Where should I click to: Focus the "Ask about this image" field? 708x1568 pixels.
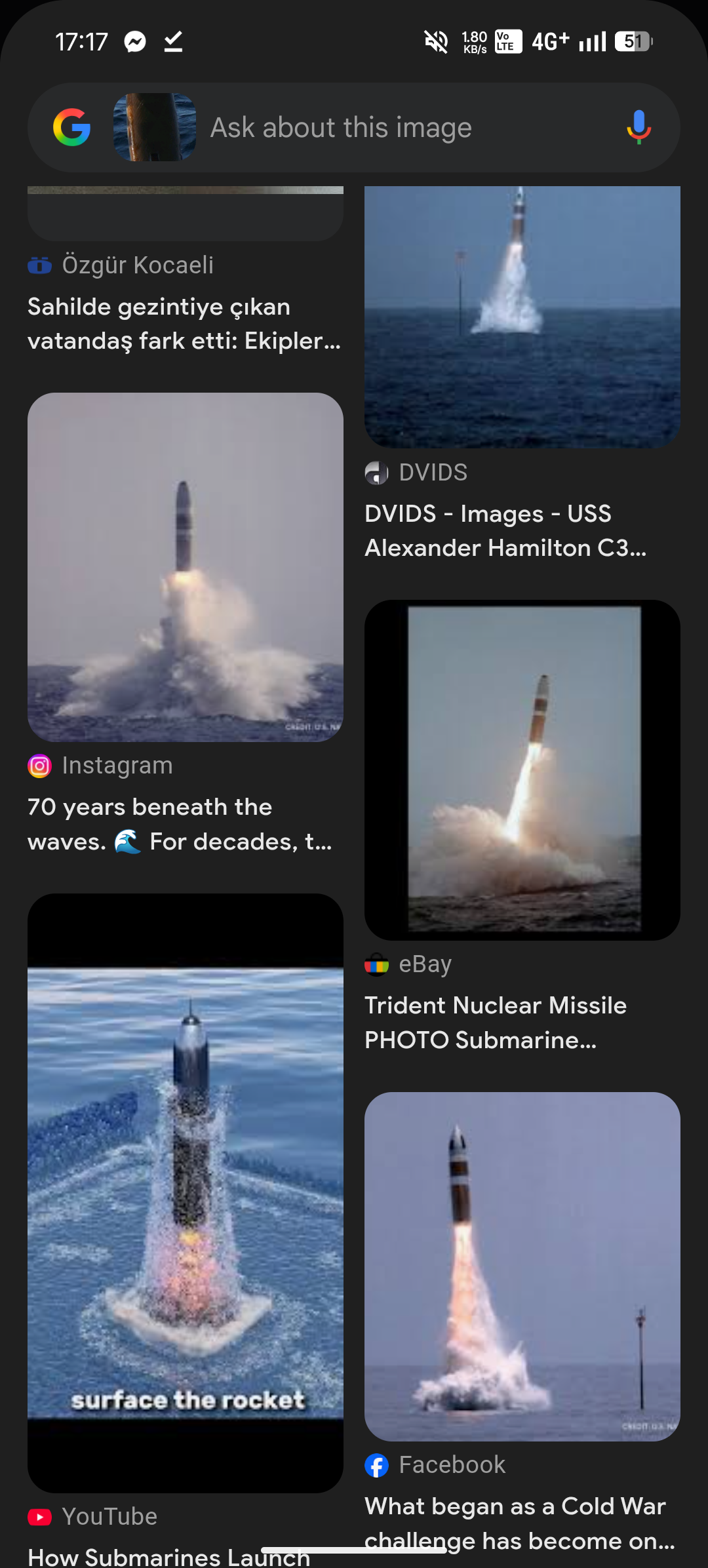tap(341, 127)
